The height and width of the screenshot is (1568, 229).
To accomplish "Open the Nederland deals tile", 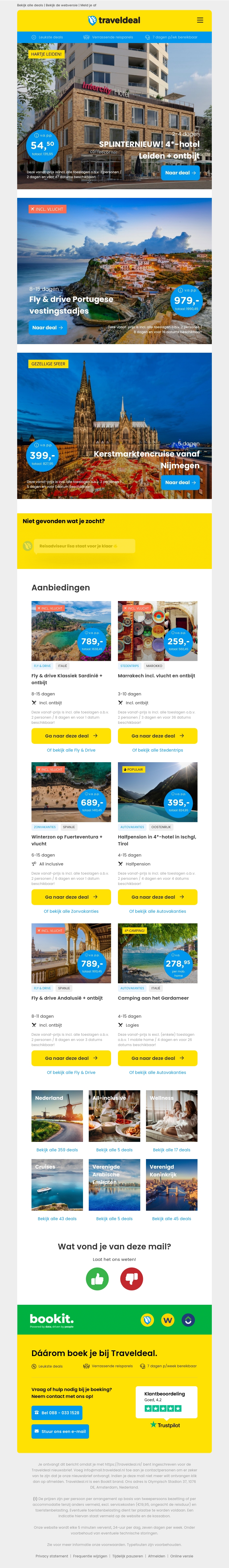I will [x=57, y=1116].
